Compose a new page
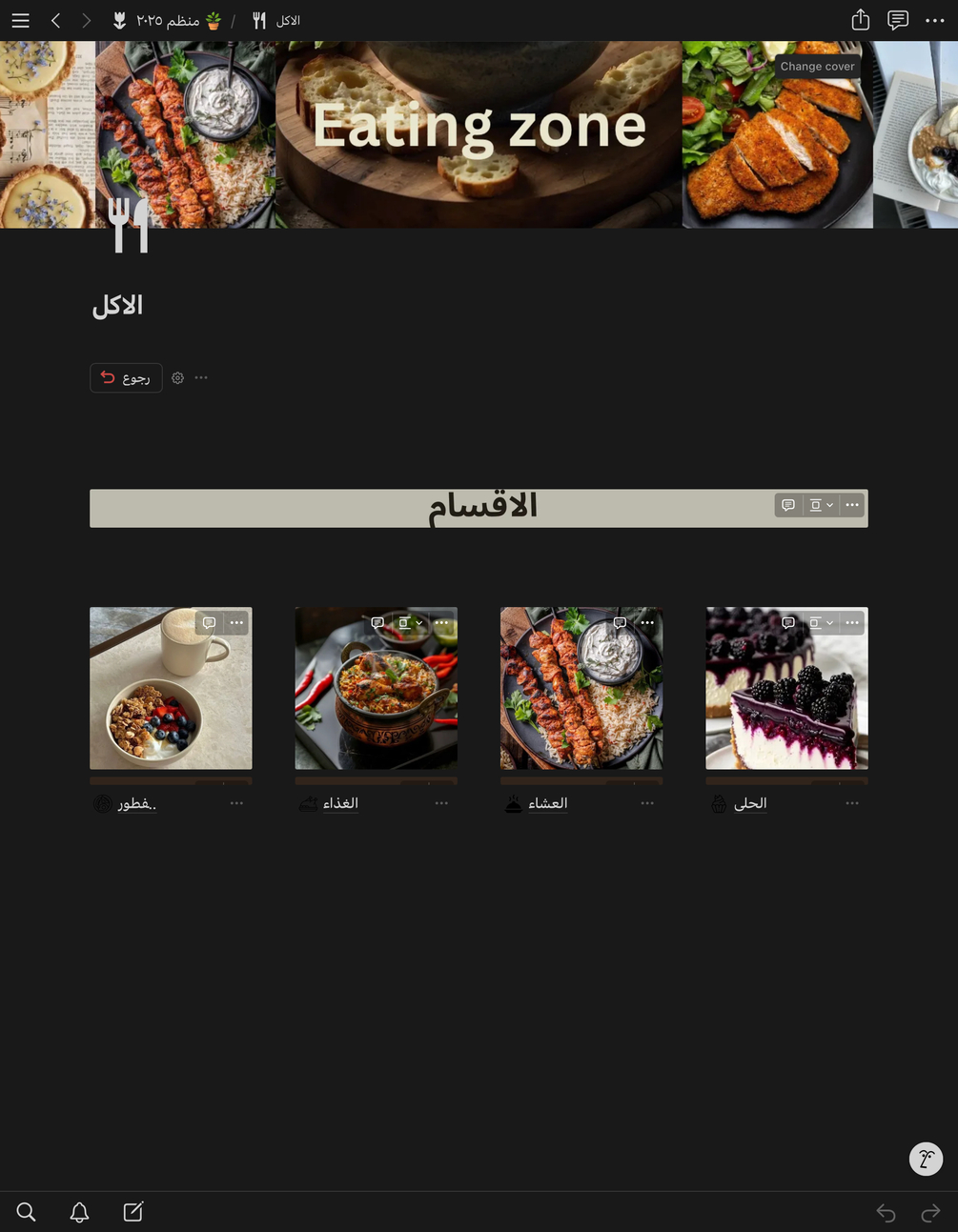 point(133,1211)
